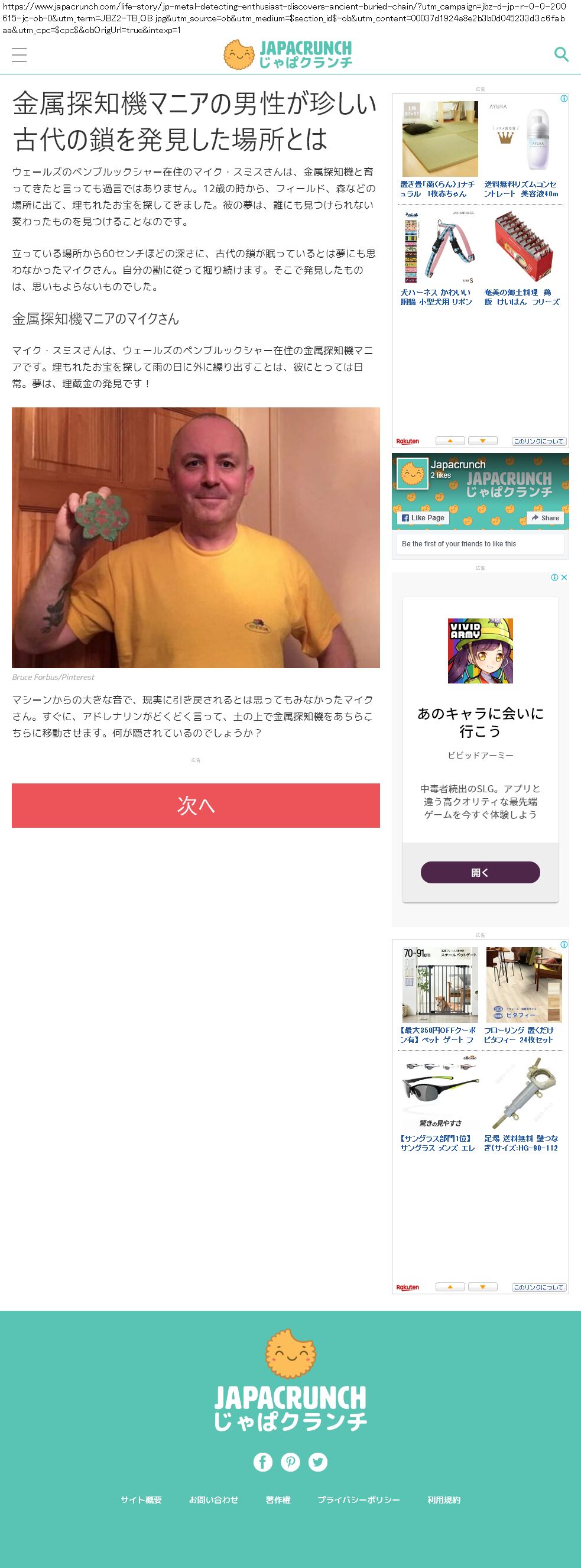This screenshot has width=581, height=1568.
Task: Open the 置き畳 tatami mat ad
Action: [x=439, y=150]
